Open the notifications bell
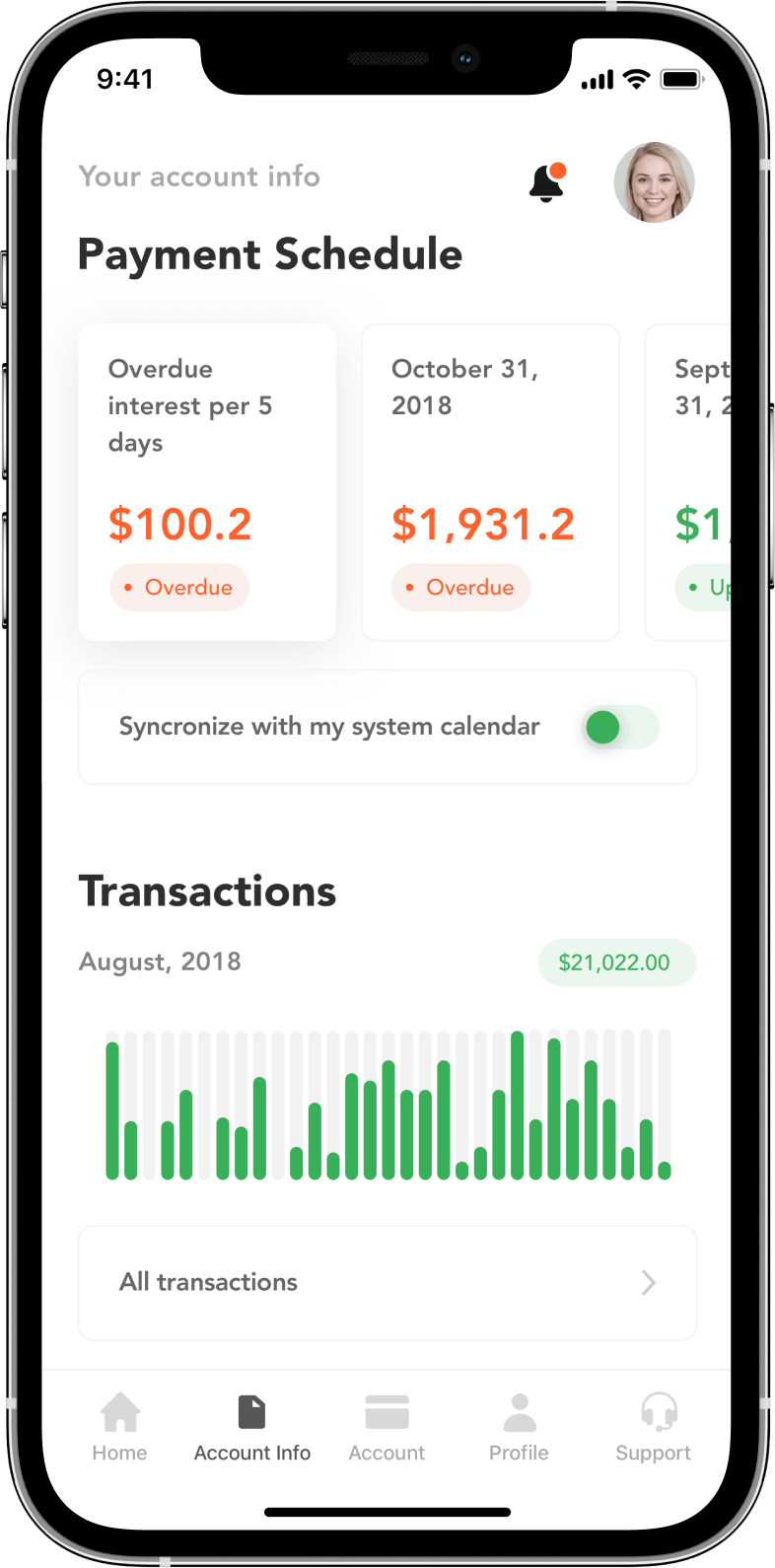775x1568 pixels. pyautogui.click(x=547, y=182)
